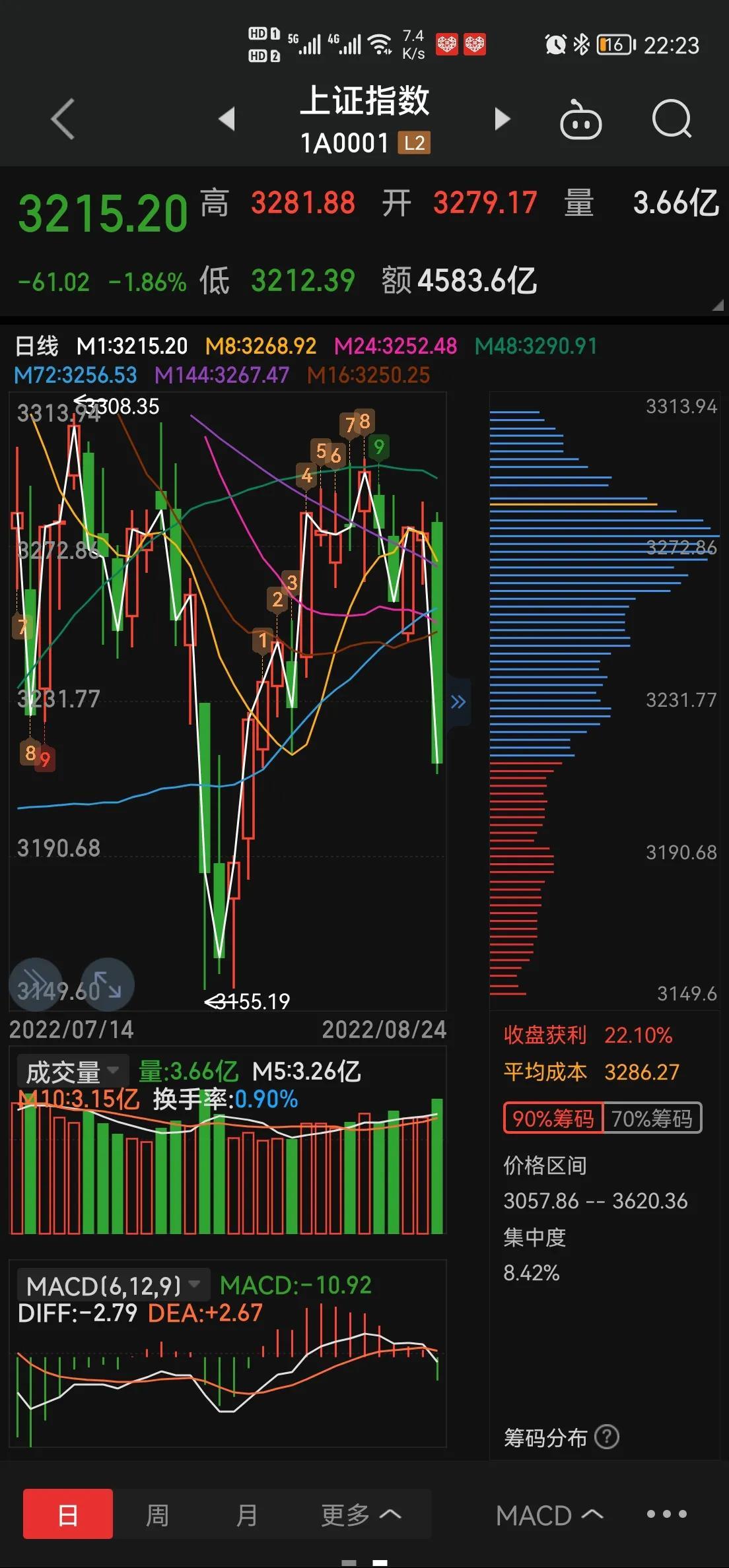729x1568 pixels.
Task: Expand the 更多 period options
Action: pyautogui.click(x=361, y=1514)
